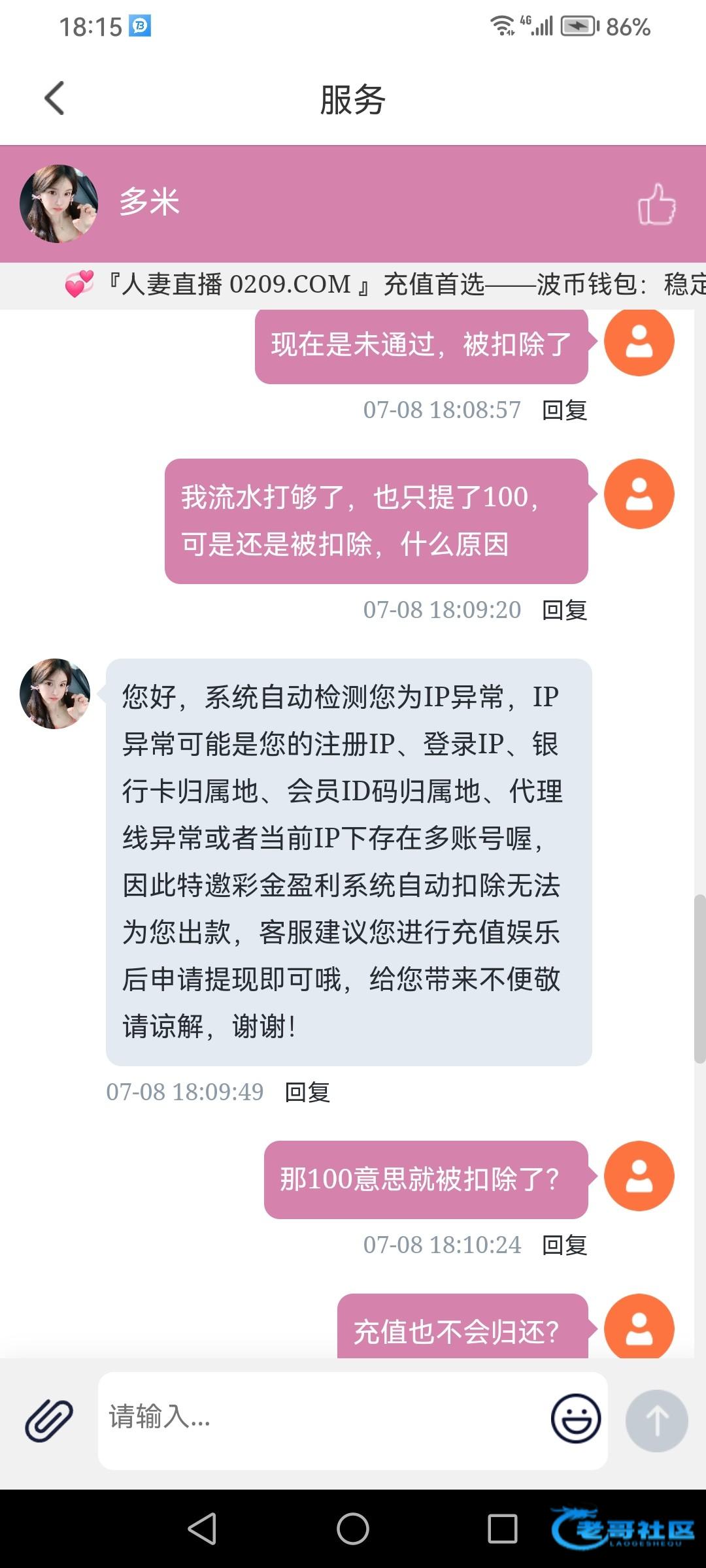Tap the system home button
Image resolution: width=706 pixels, height=1568 pixels.
(x=353, y=1529)
